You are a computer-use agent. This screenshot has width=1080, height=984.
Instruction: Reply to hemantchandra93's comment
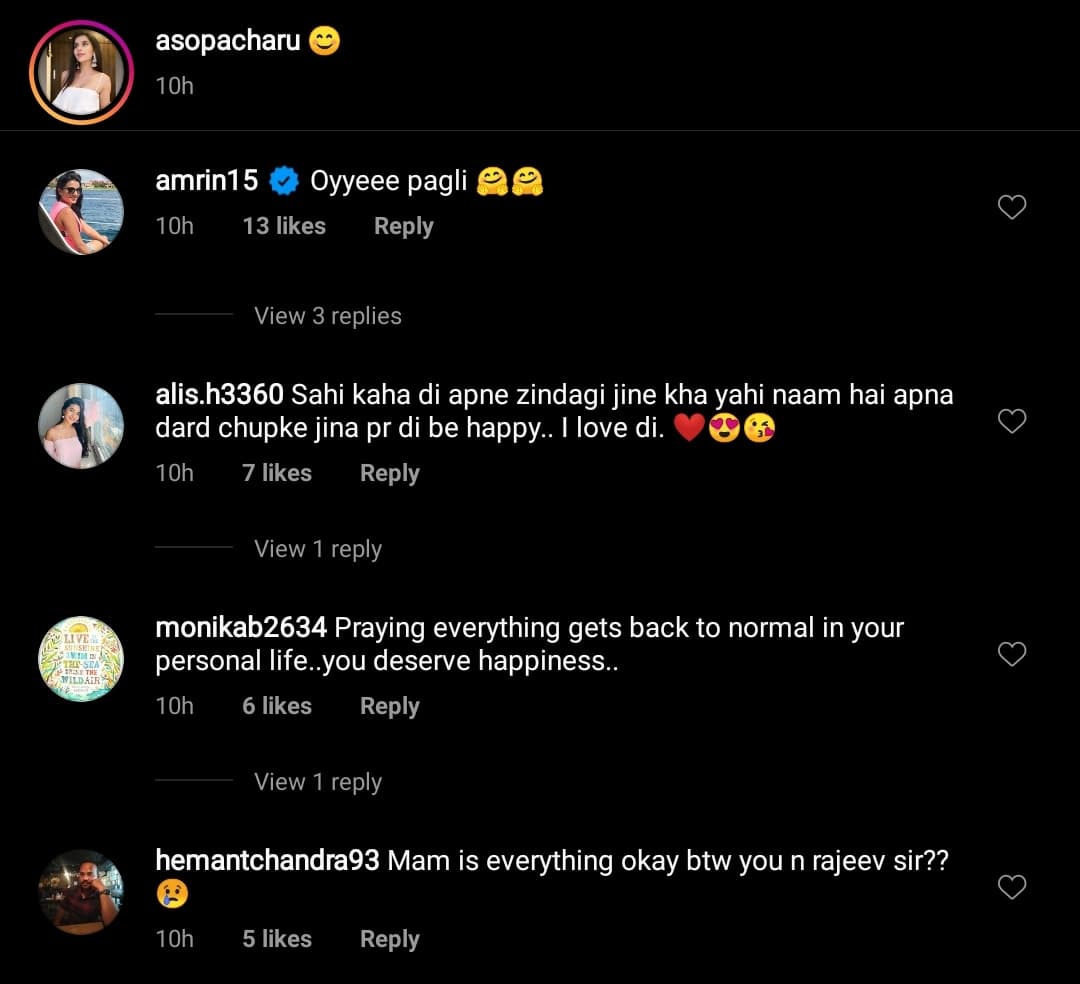pos(389,939)
